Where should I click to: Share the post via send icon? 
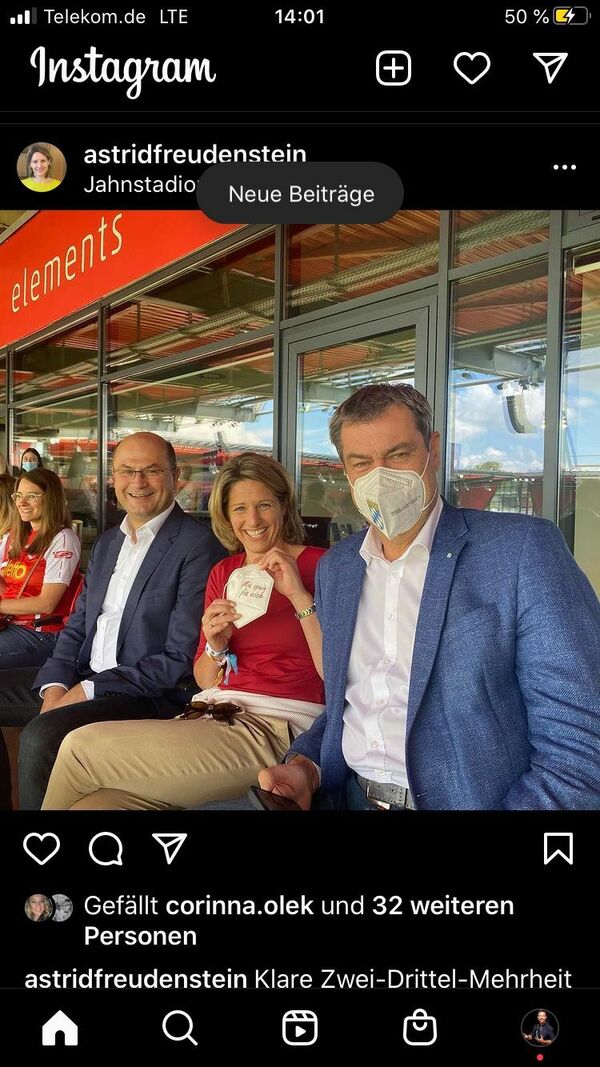[x=170, y=848]
